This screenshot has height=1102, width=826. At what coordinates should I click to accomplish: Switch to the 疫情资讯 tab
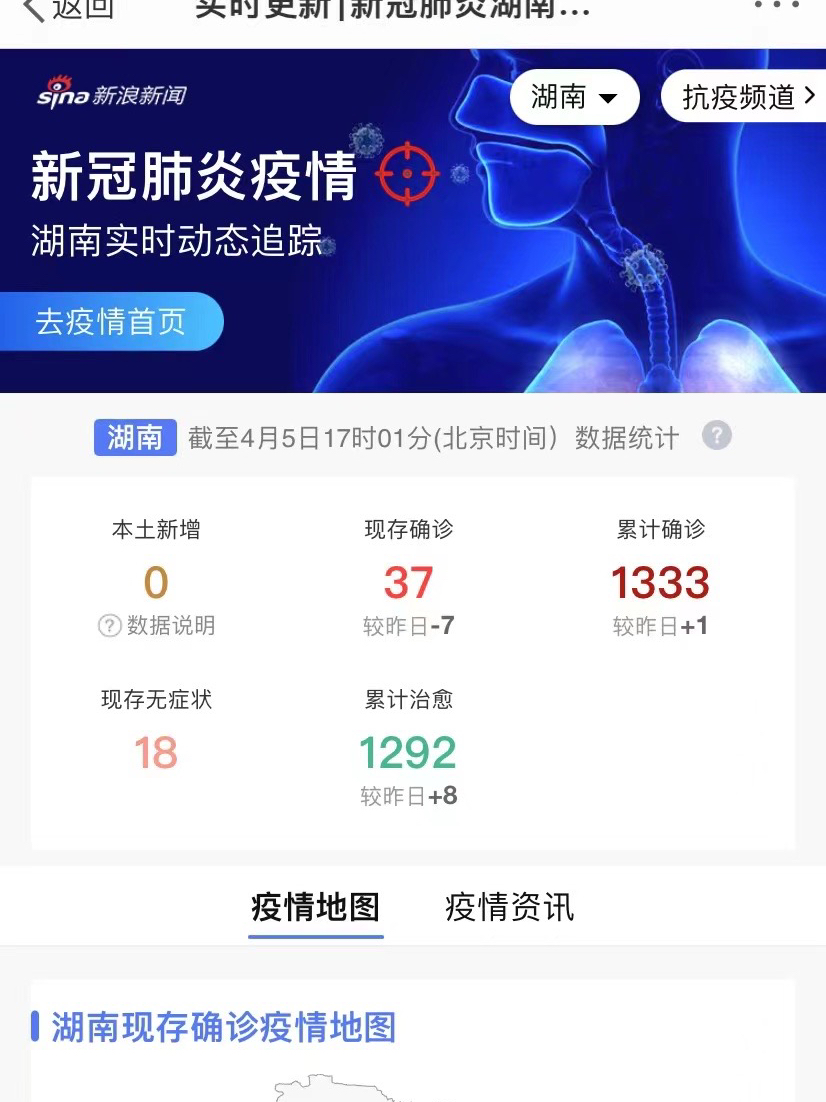click(510, 907)
